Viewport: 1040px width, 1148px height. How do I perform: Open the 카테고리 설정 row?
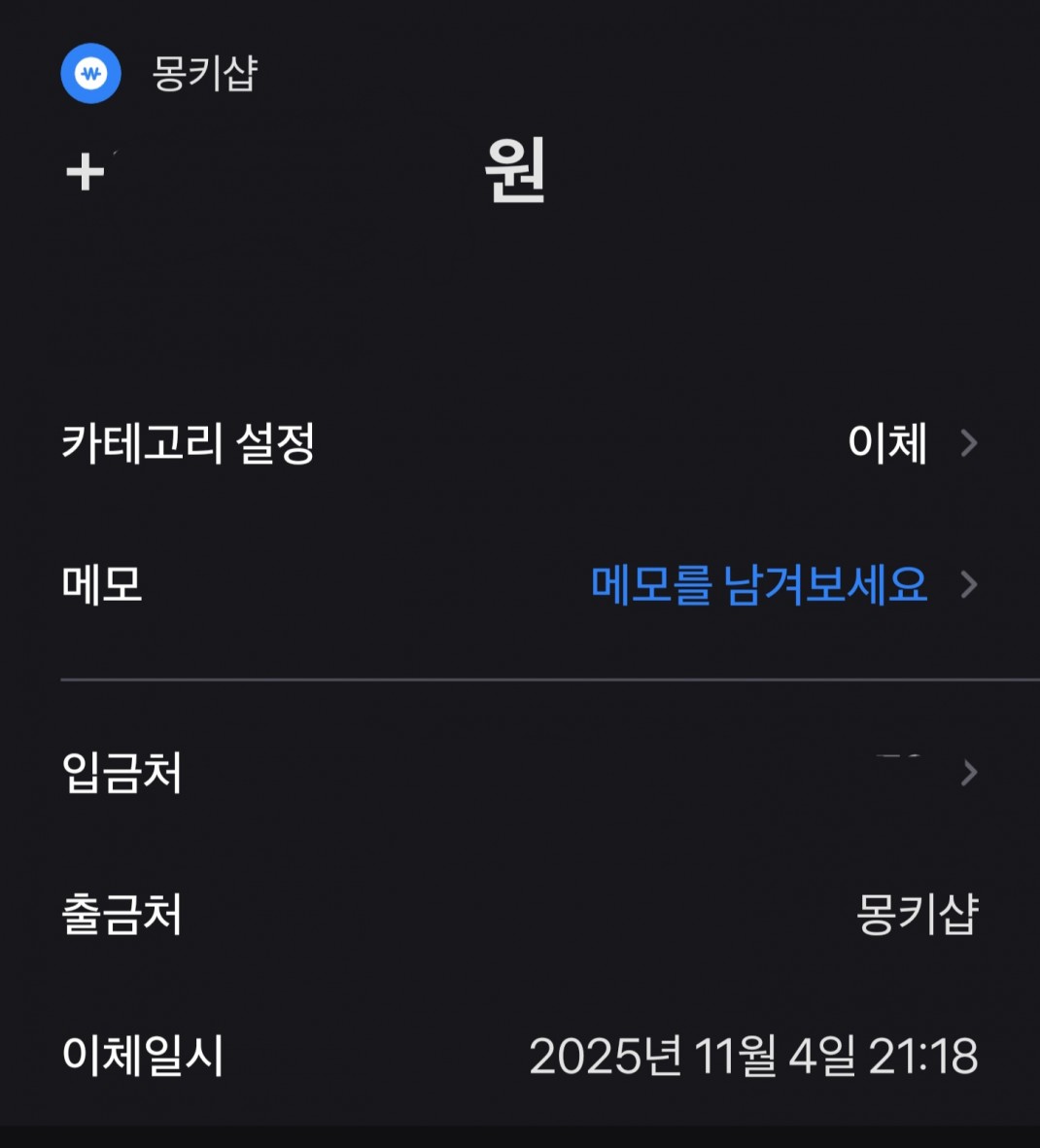point(520,443)
